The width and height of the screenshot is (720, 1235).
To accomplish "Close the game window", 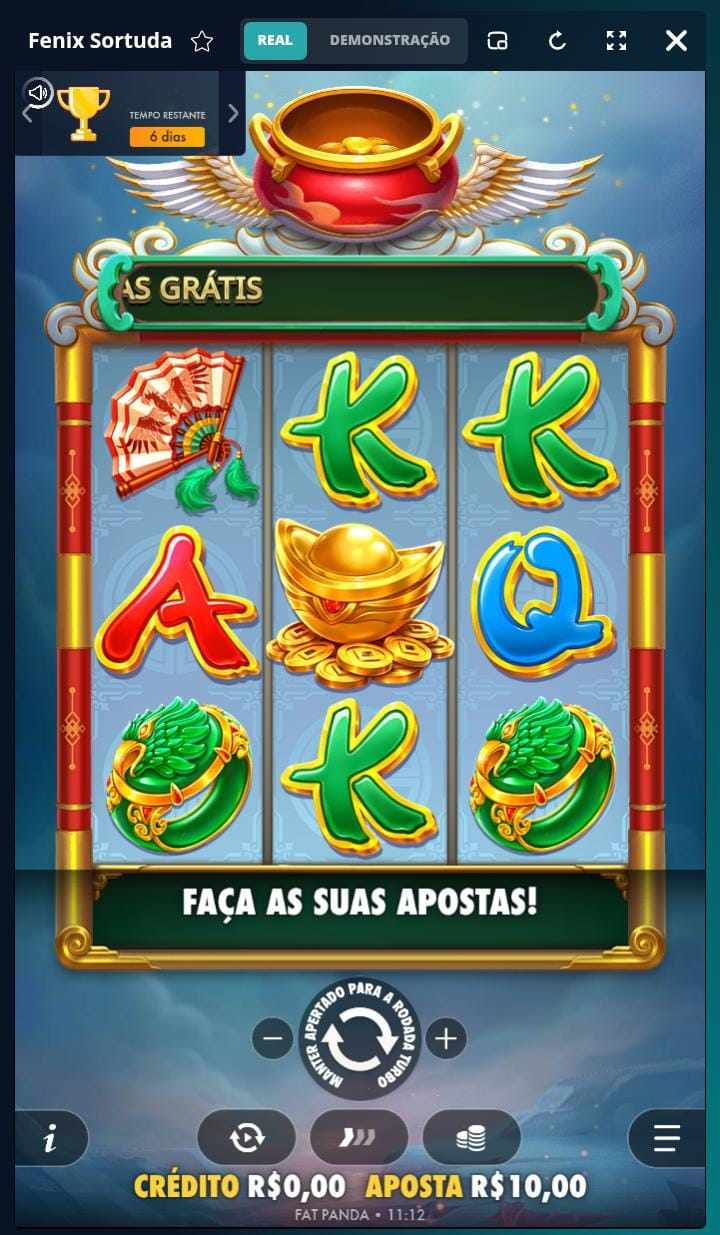I will click(676, 41).
